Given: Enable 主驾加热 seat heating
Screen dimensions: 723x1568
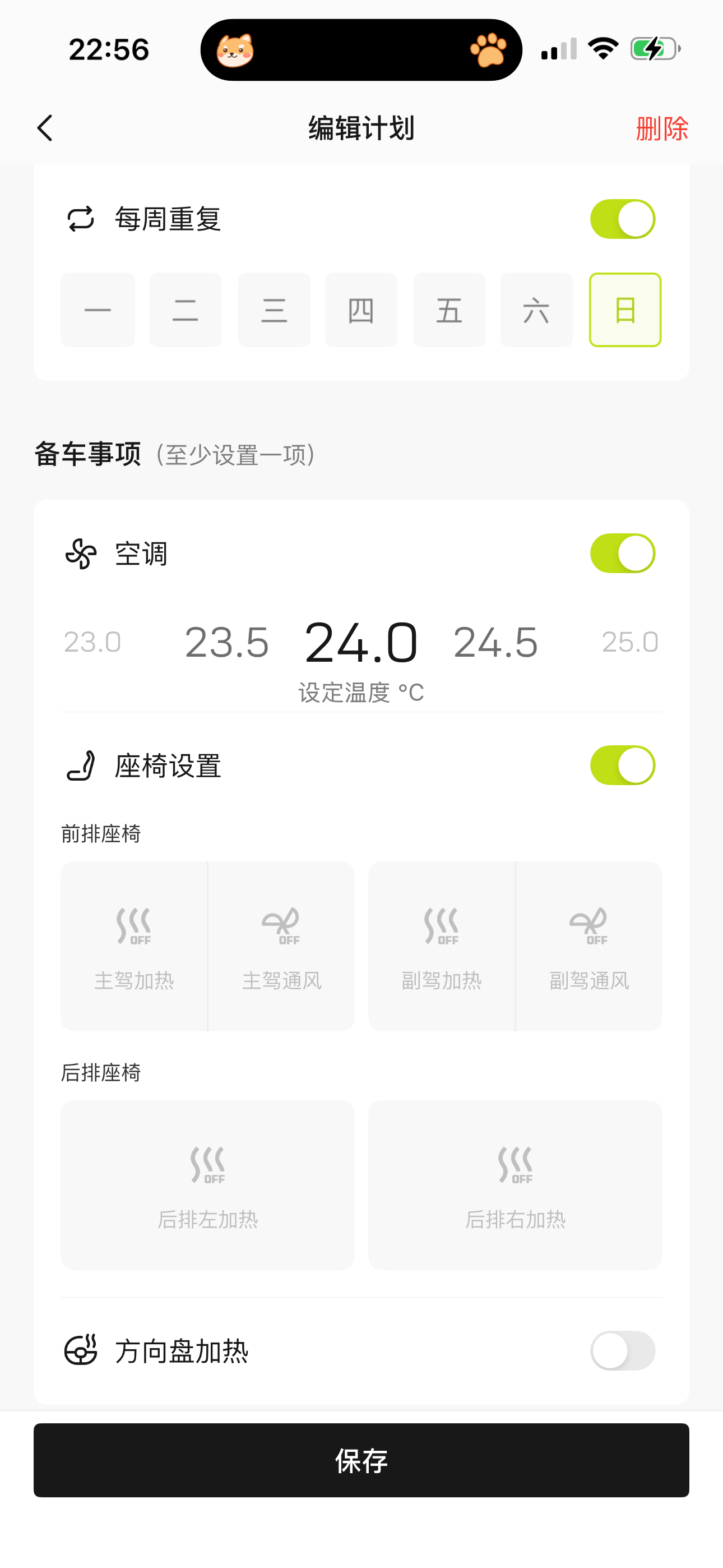Looking at the screenshot, I should (134, 946).
